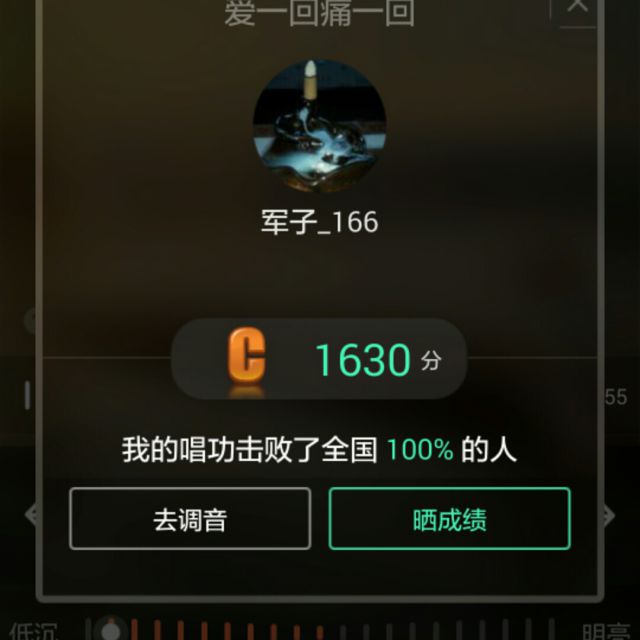Image resolution: width=640 pixels, height=640 pixels.
Task: Tap the 去调音 button
Action: 190,519
